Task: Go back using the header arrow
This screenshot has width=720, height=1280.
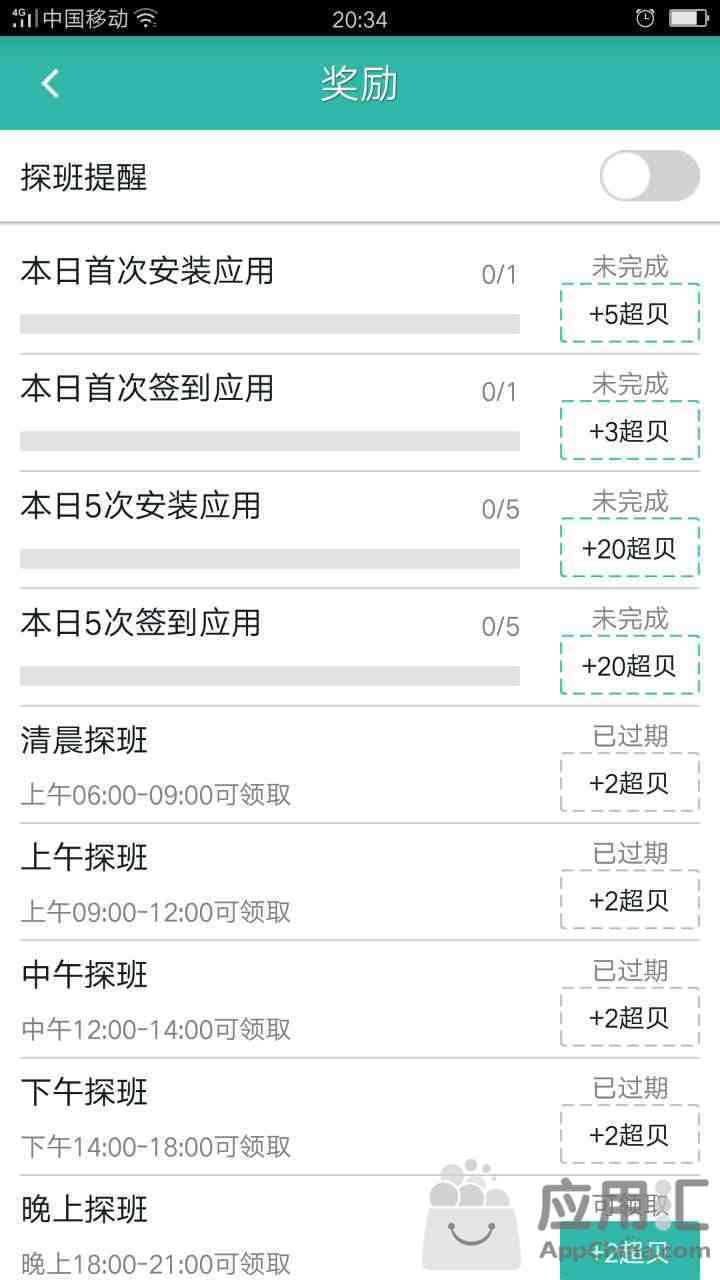Action: (x=51, y=83)
